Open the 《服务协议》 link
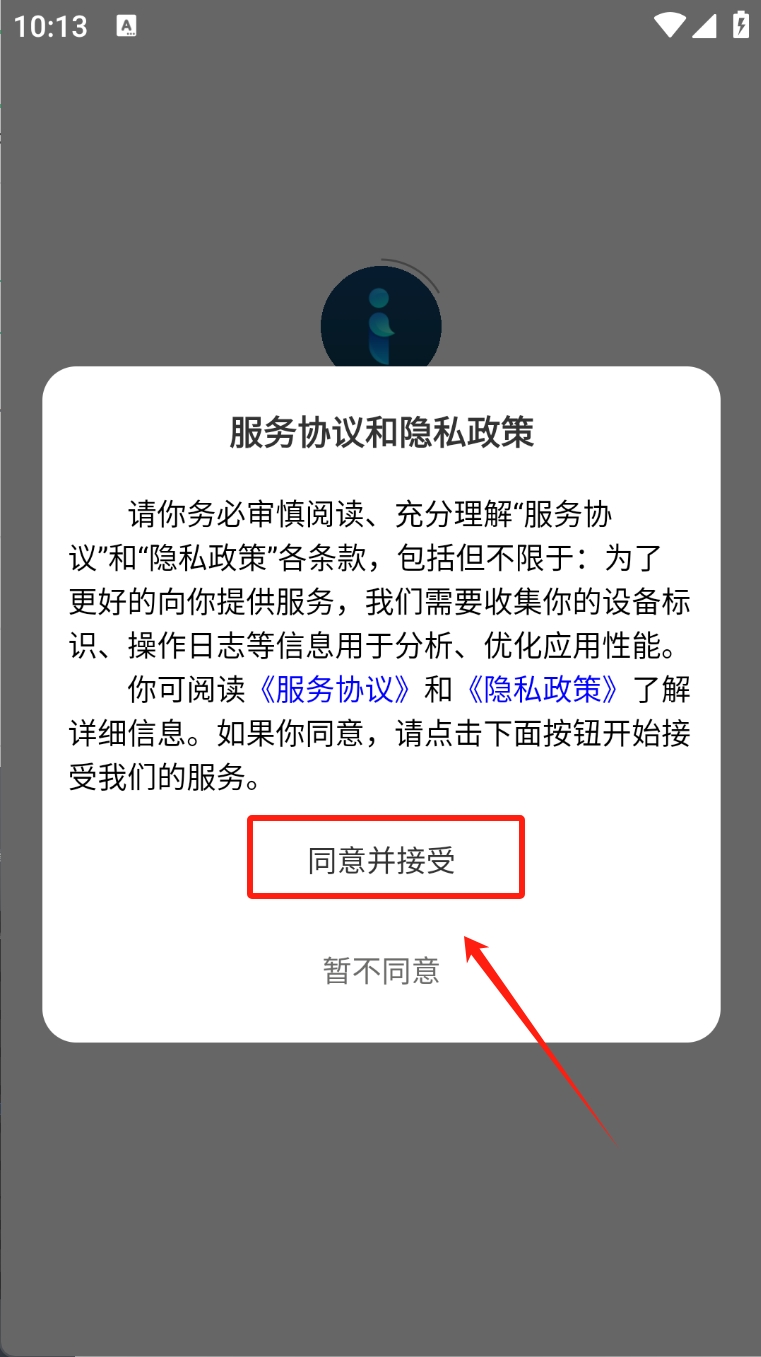 335,690
